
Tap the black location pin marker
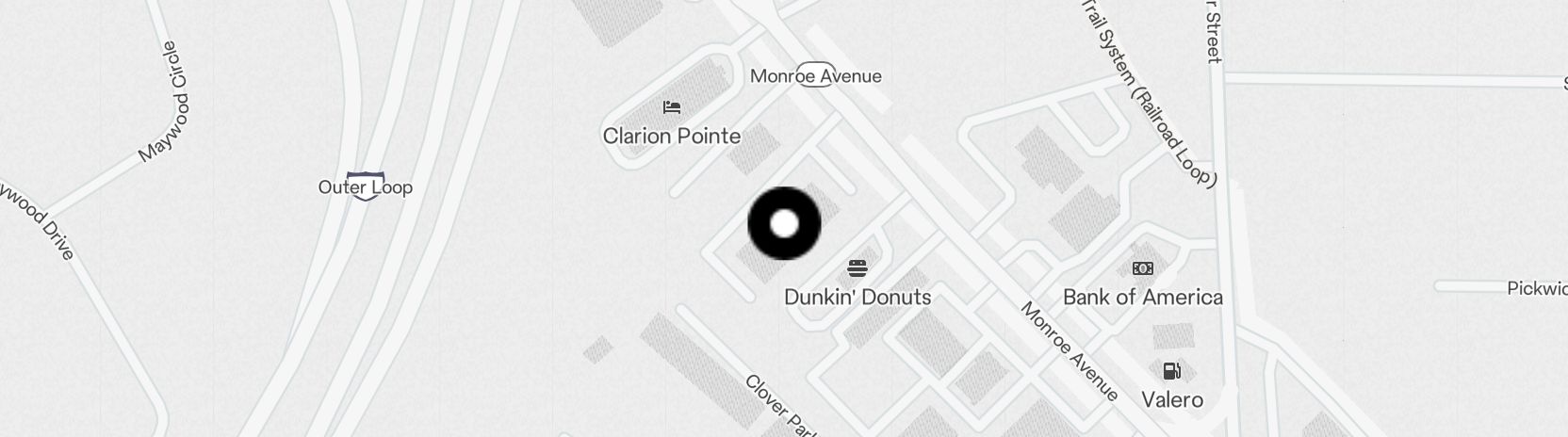point(784,223)
